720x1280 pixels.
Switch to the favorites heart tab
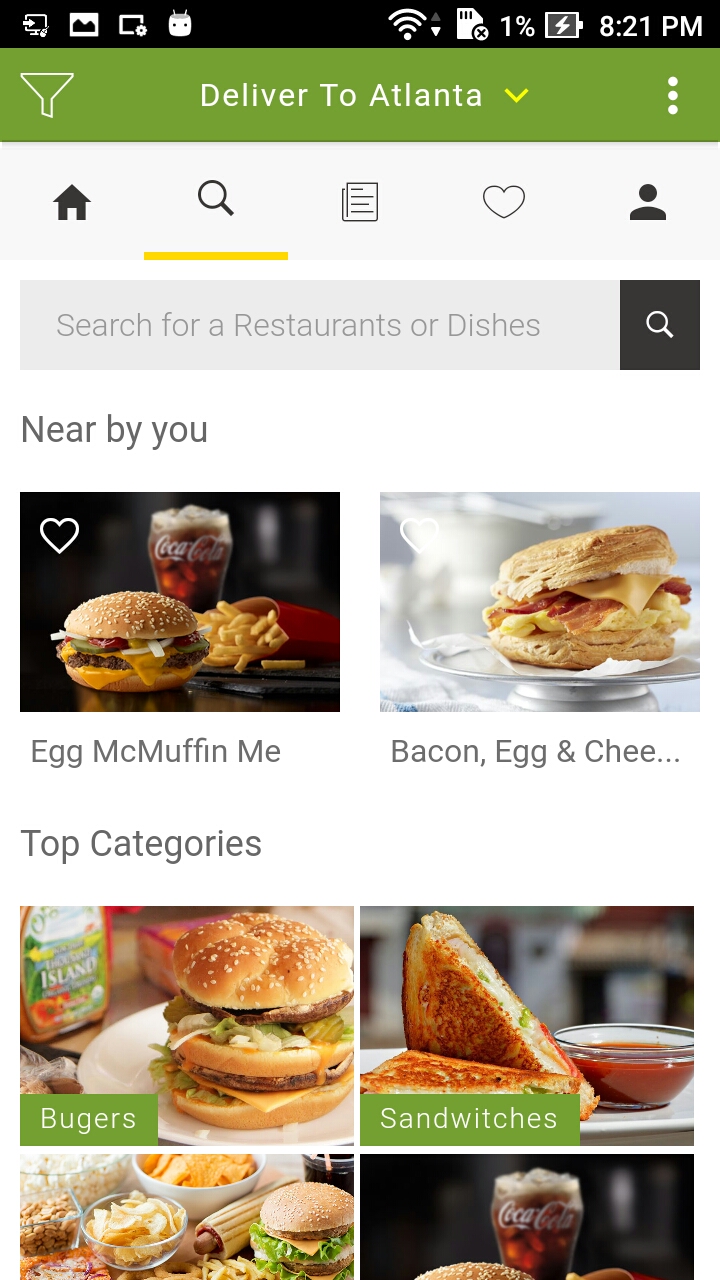[x=504, y=203]
